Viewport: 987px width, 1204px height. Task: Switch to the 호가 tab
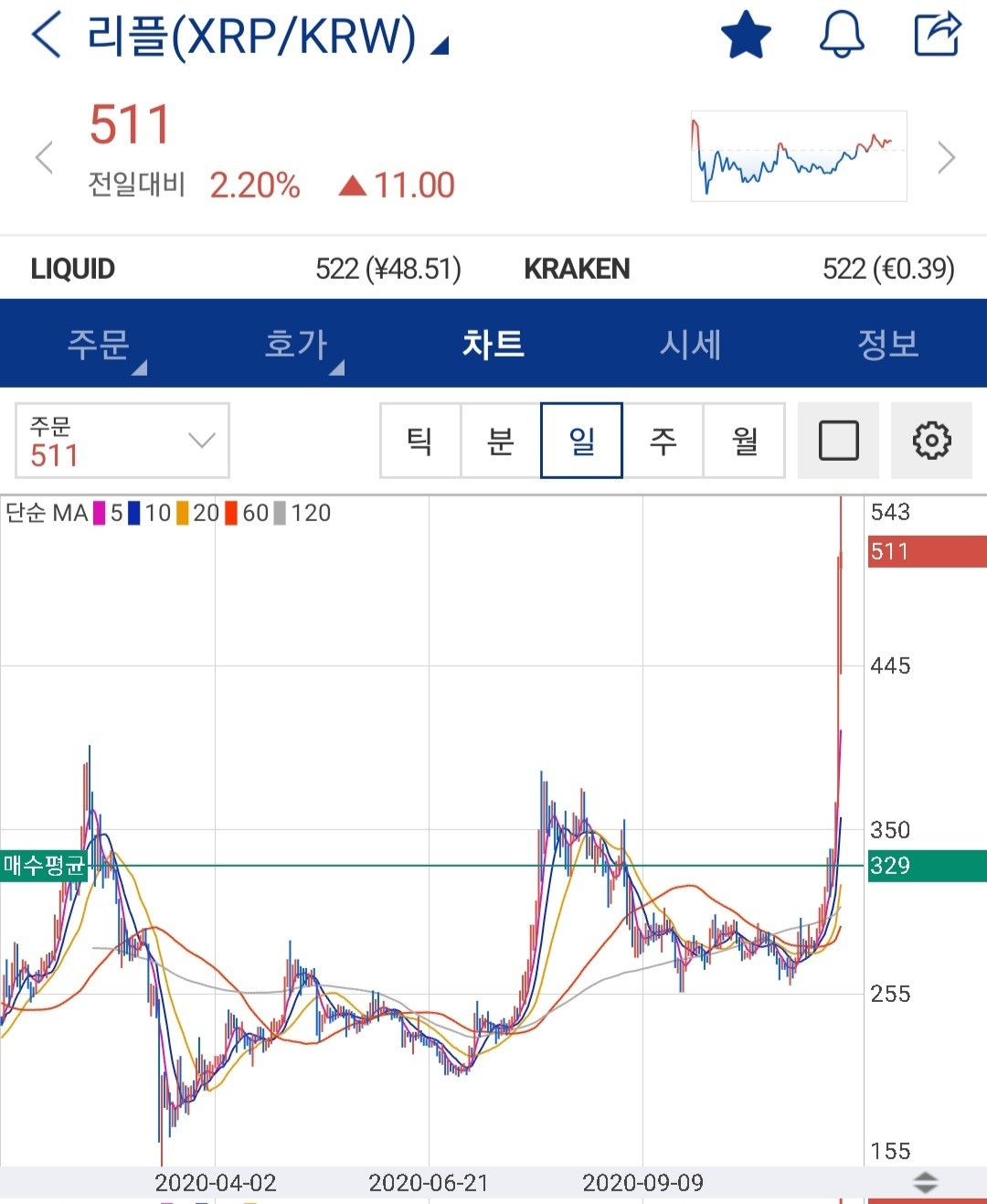pos(296,344)
